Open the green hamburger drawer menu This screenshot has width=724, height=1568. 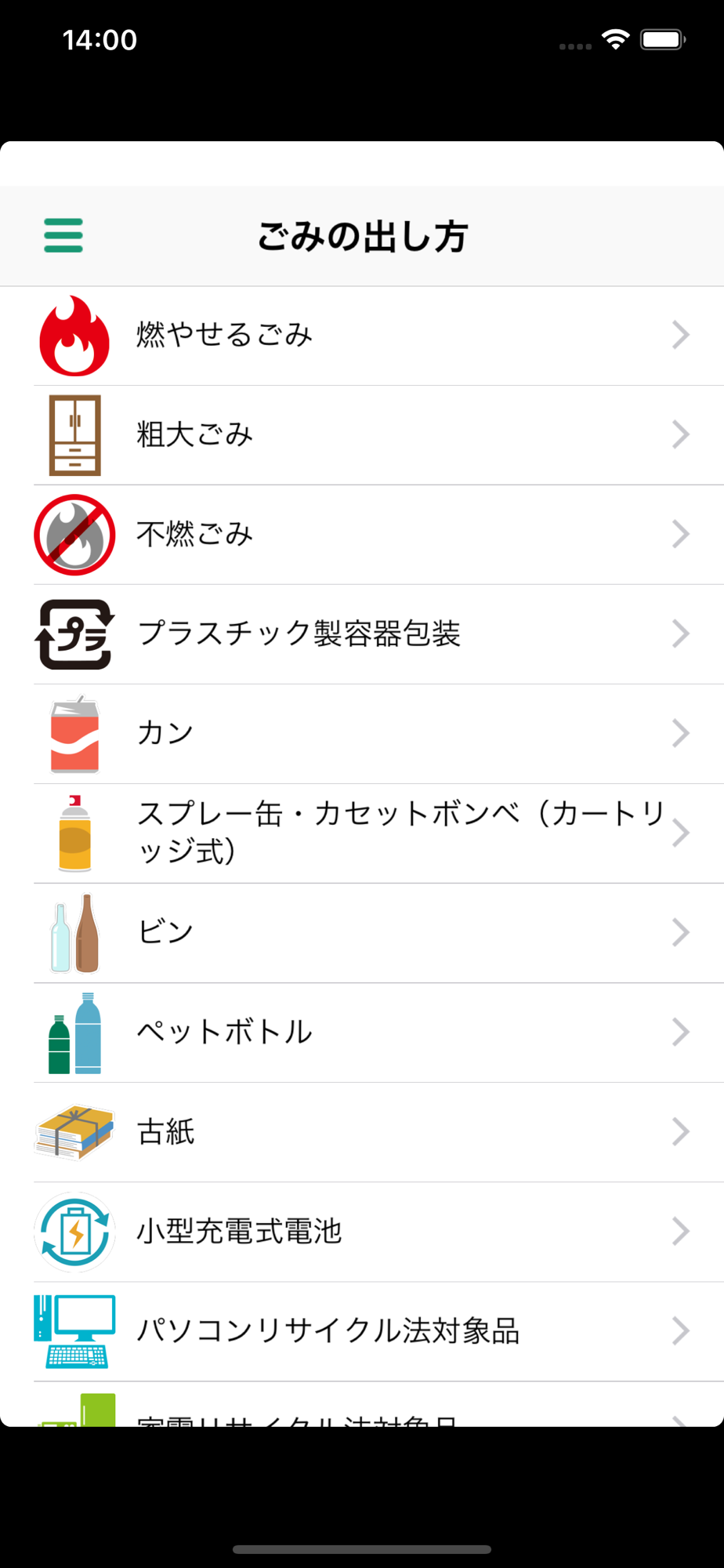click(x=63, y=235)
